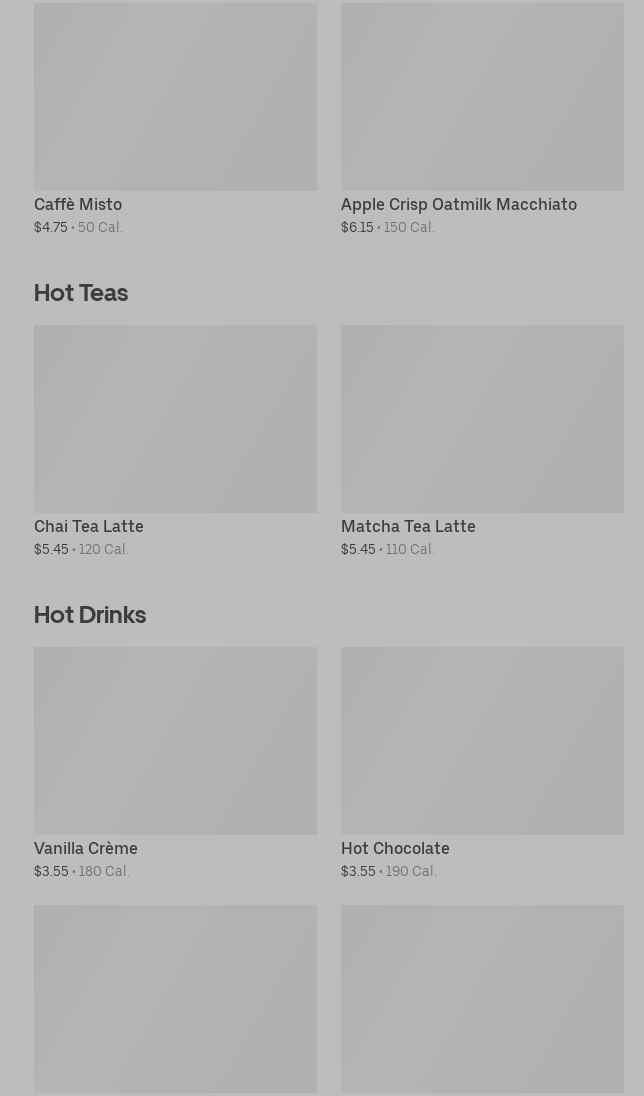Screen dimensions: 644x1096
Task: Select Apple Crisp Oatmilk Macchiato
Action: pyautogui.click(x=482, y=119)
